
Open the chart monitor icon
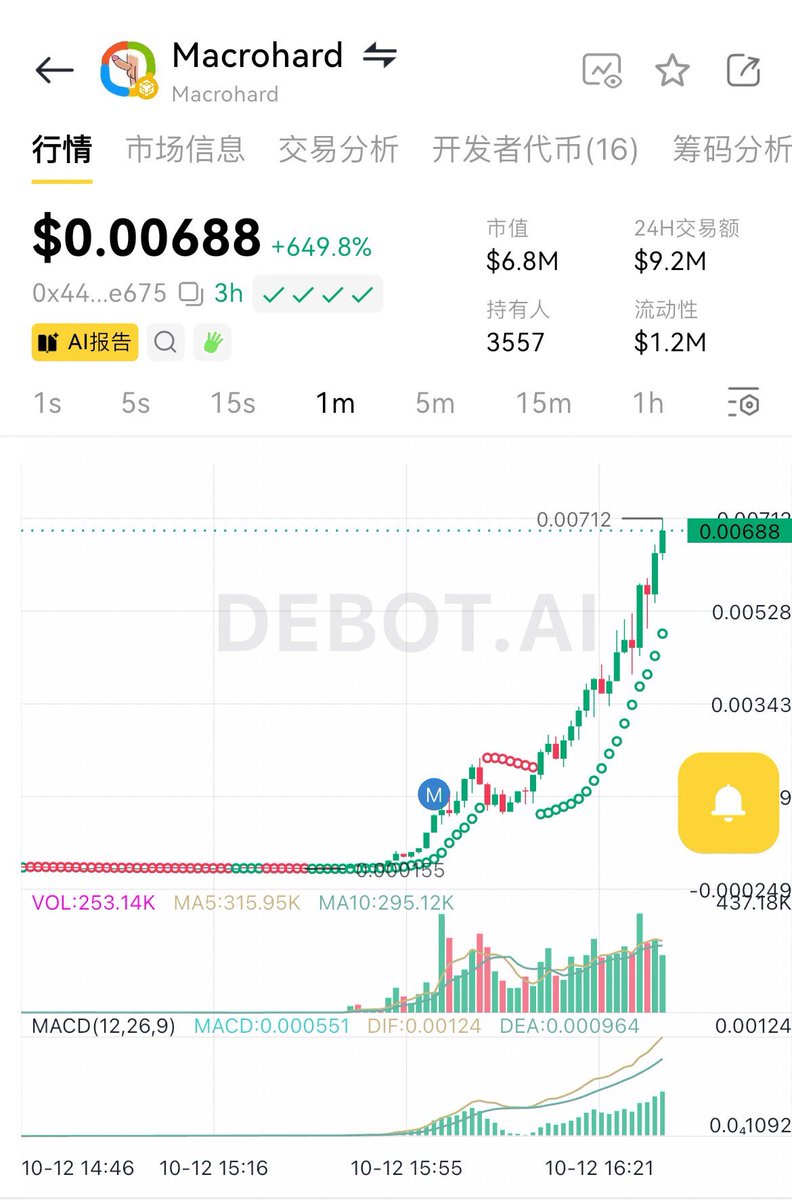coord(602,71)
